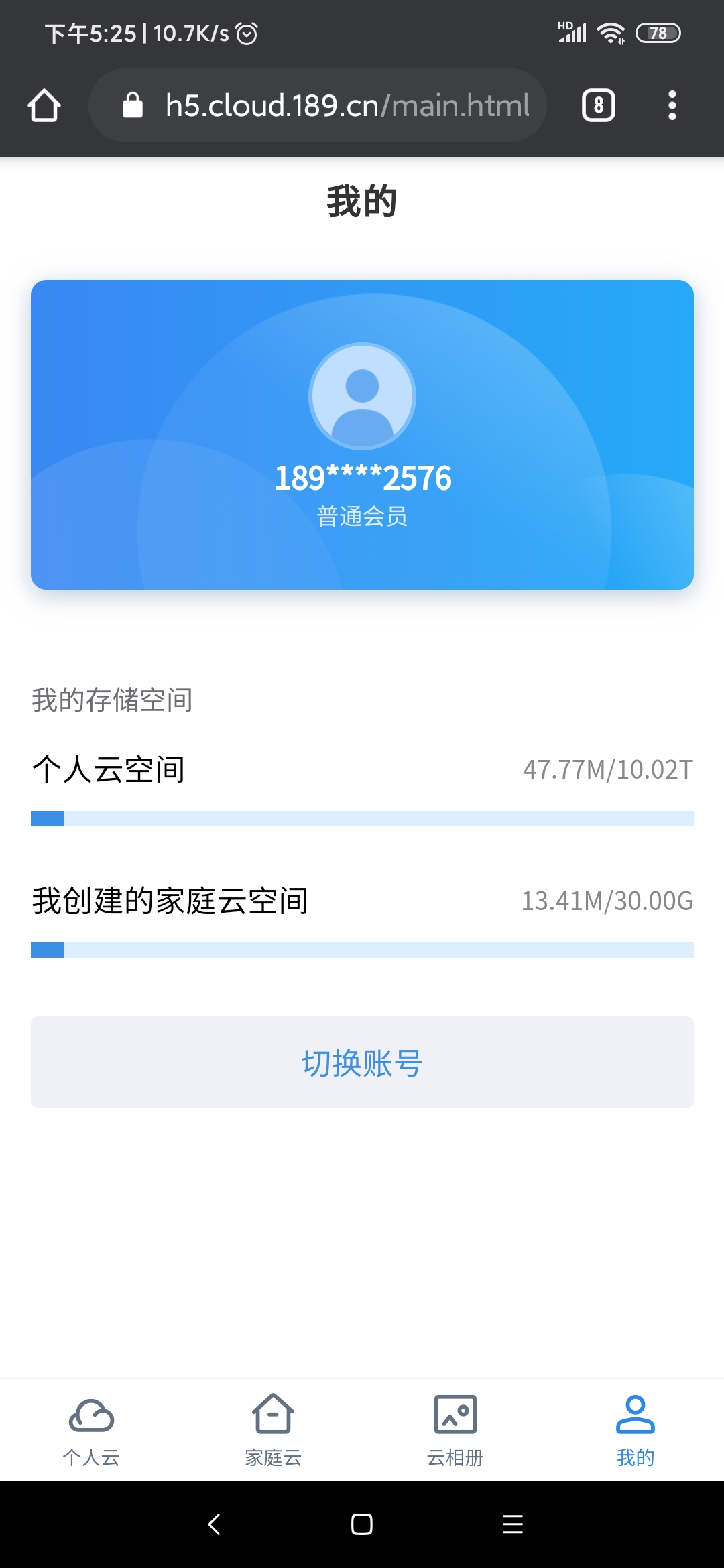Tap the h5.cloud.189.cn address bar
The image size is (724, 1568).
328,106
